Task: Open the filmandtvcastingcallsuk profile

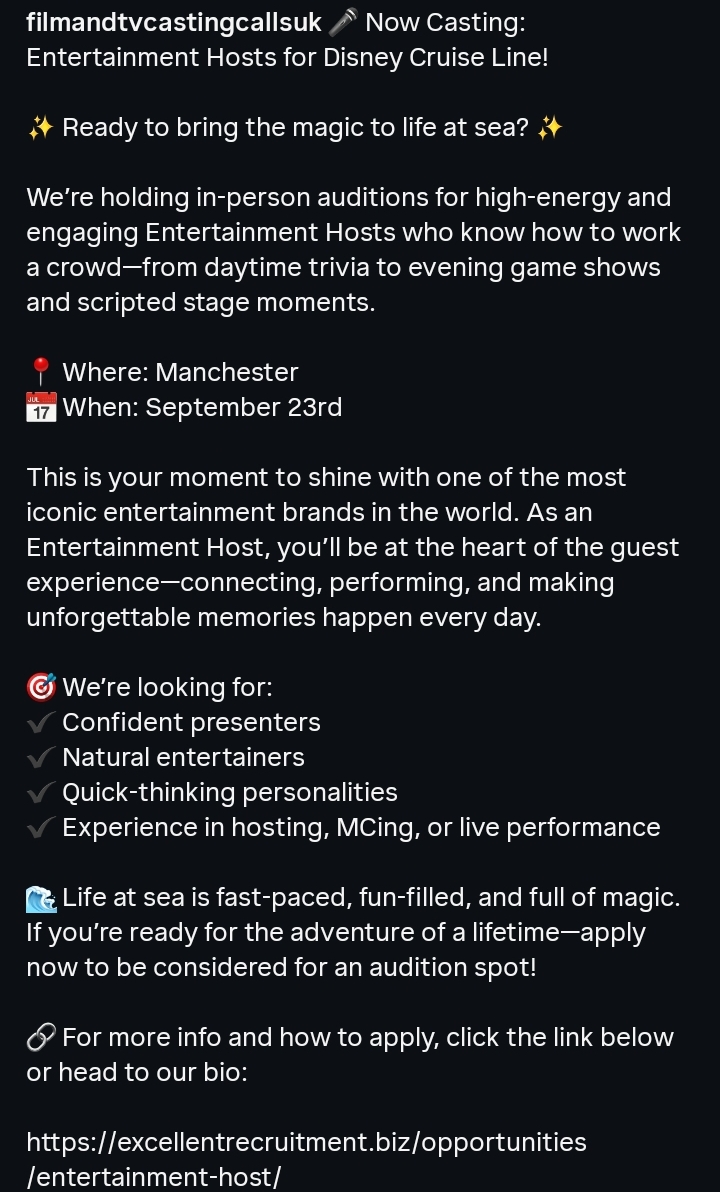Action: (x=174, y=23)
